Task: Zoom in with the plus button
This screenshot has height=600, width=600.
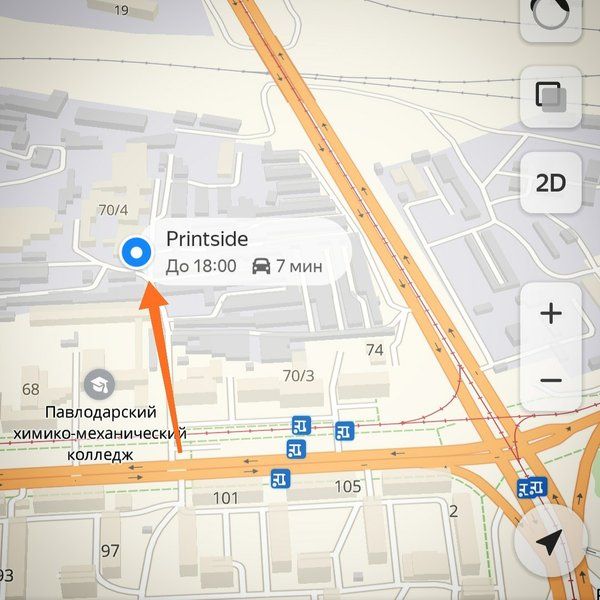Action: click(551, 314)
